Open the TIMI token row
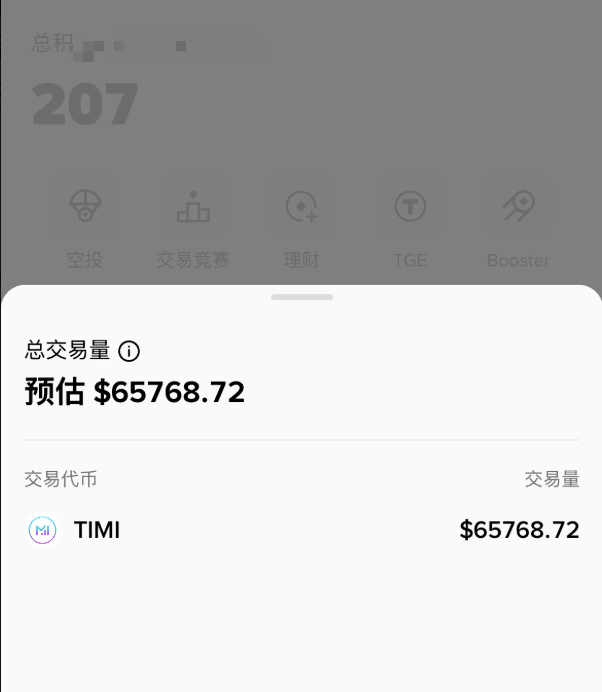 [x=302, y=530]
